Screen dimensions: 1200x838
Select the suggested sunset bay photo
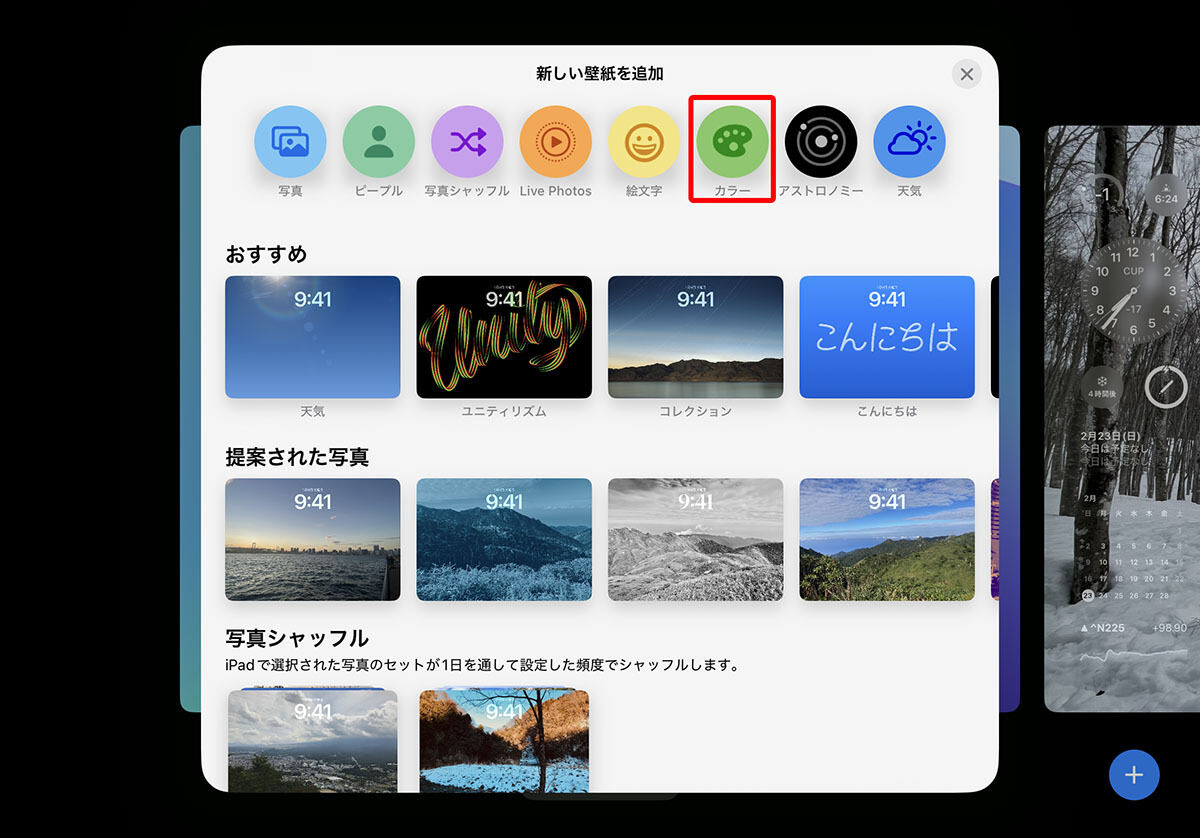[x=313, y=540]
